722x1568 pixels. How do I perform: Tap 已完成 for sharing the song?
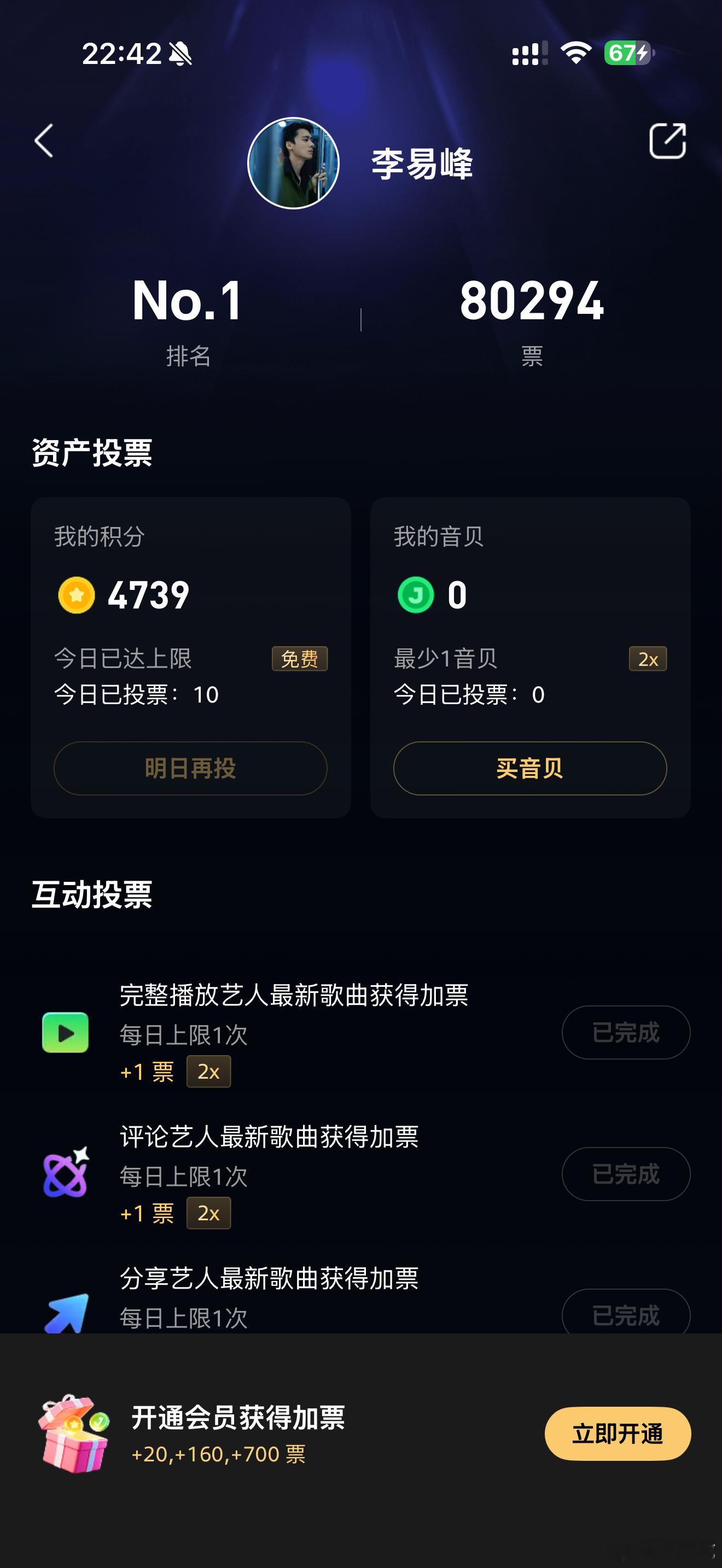626,1312
